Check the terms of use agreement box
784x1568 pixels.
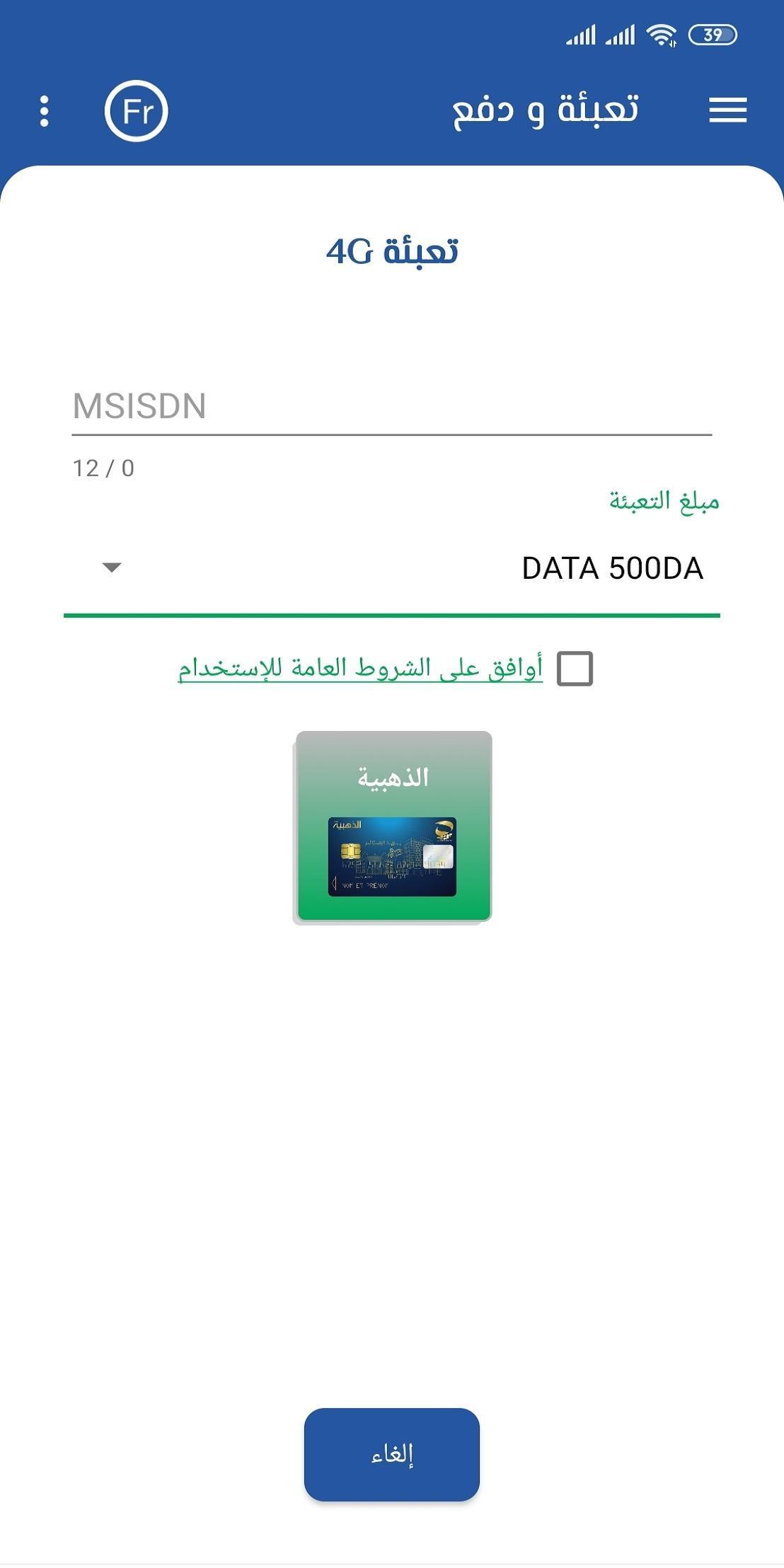(x=575, y=669)
